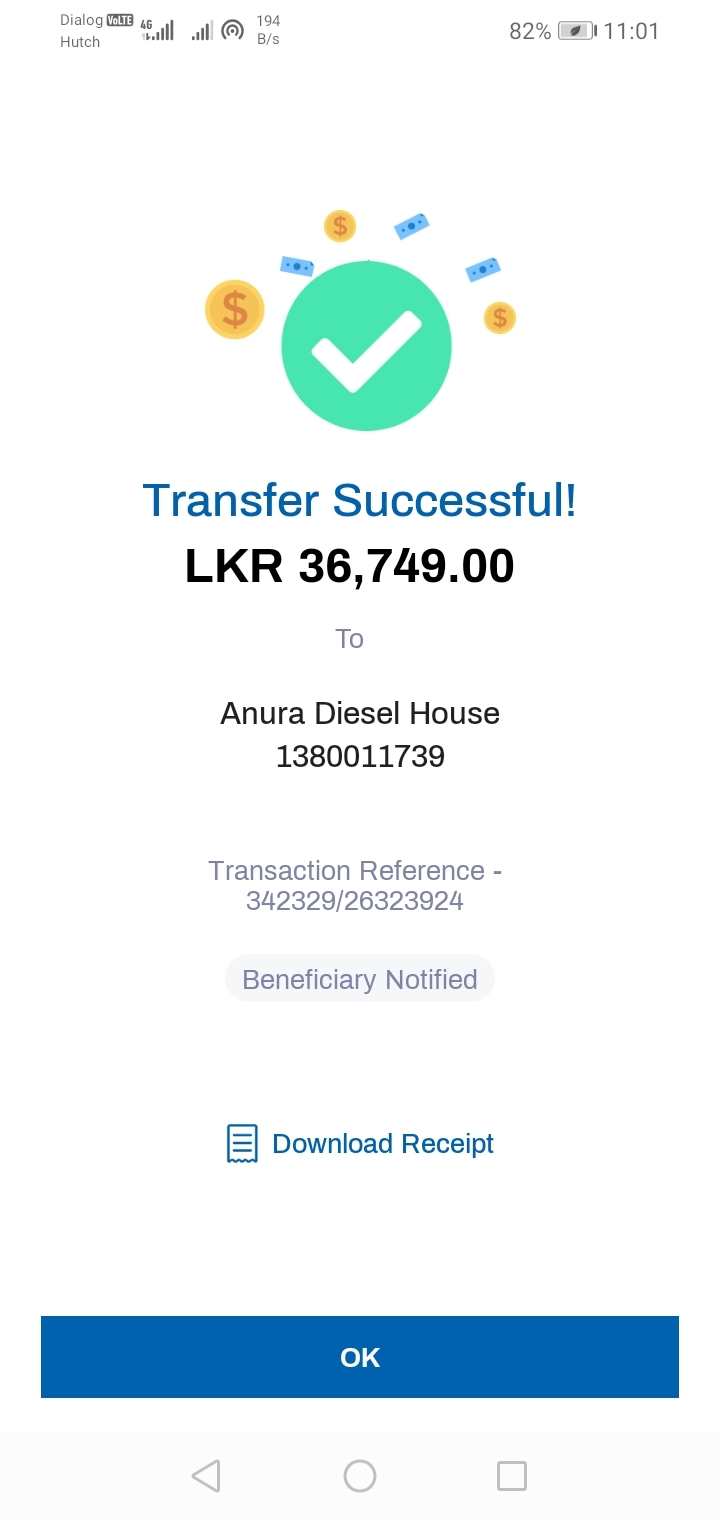Return to the home screen
The image size is (720, 1520).
[x=360, y=1476]
